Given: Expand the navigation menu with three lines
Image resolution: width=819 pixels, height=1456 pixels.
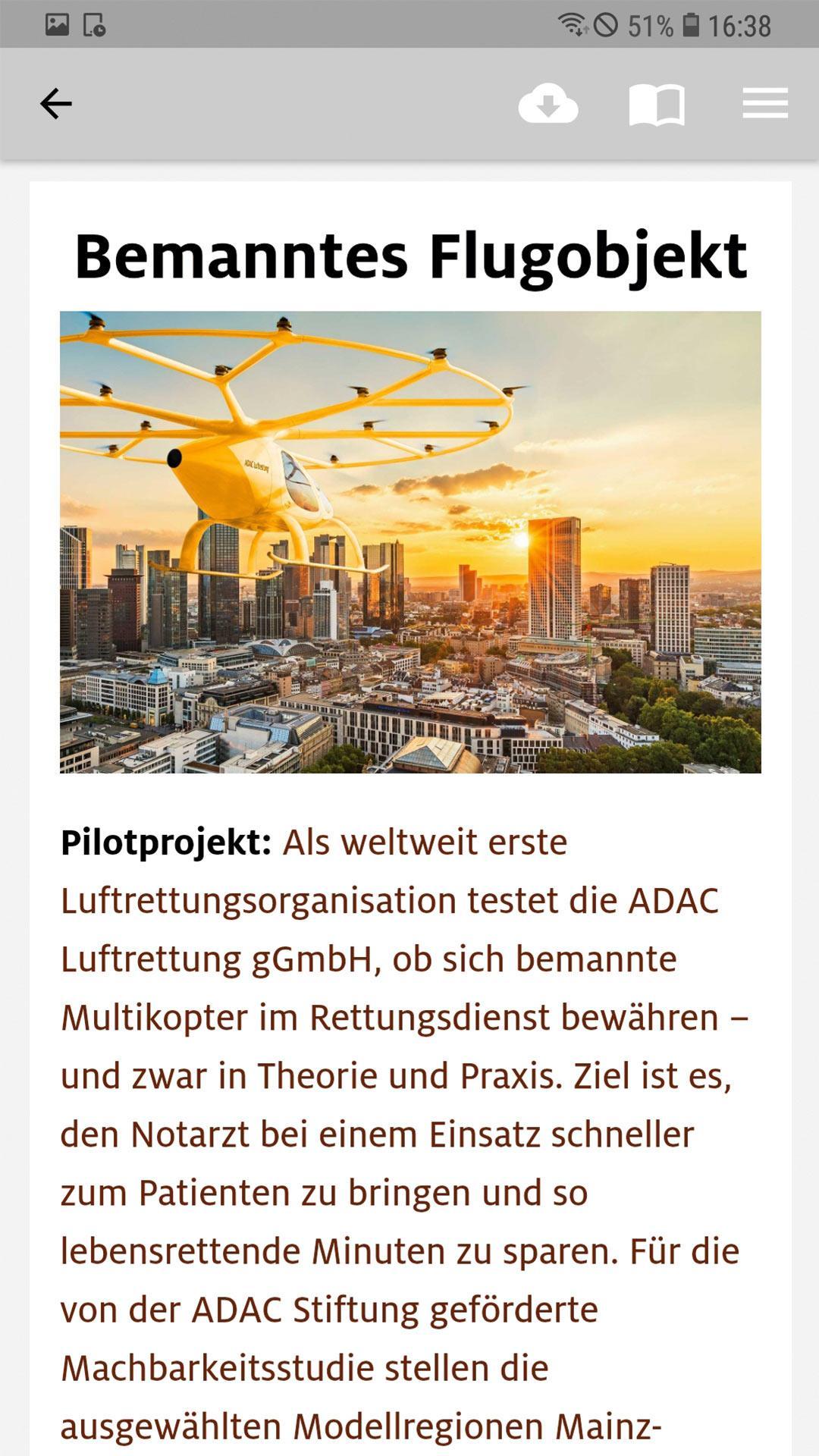Looking at the screenshot, I should pos(764,104).
